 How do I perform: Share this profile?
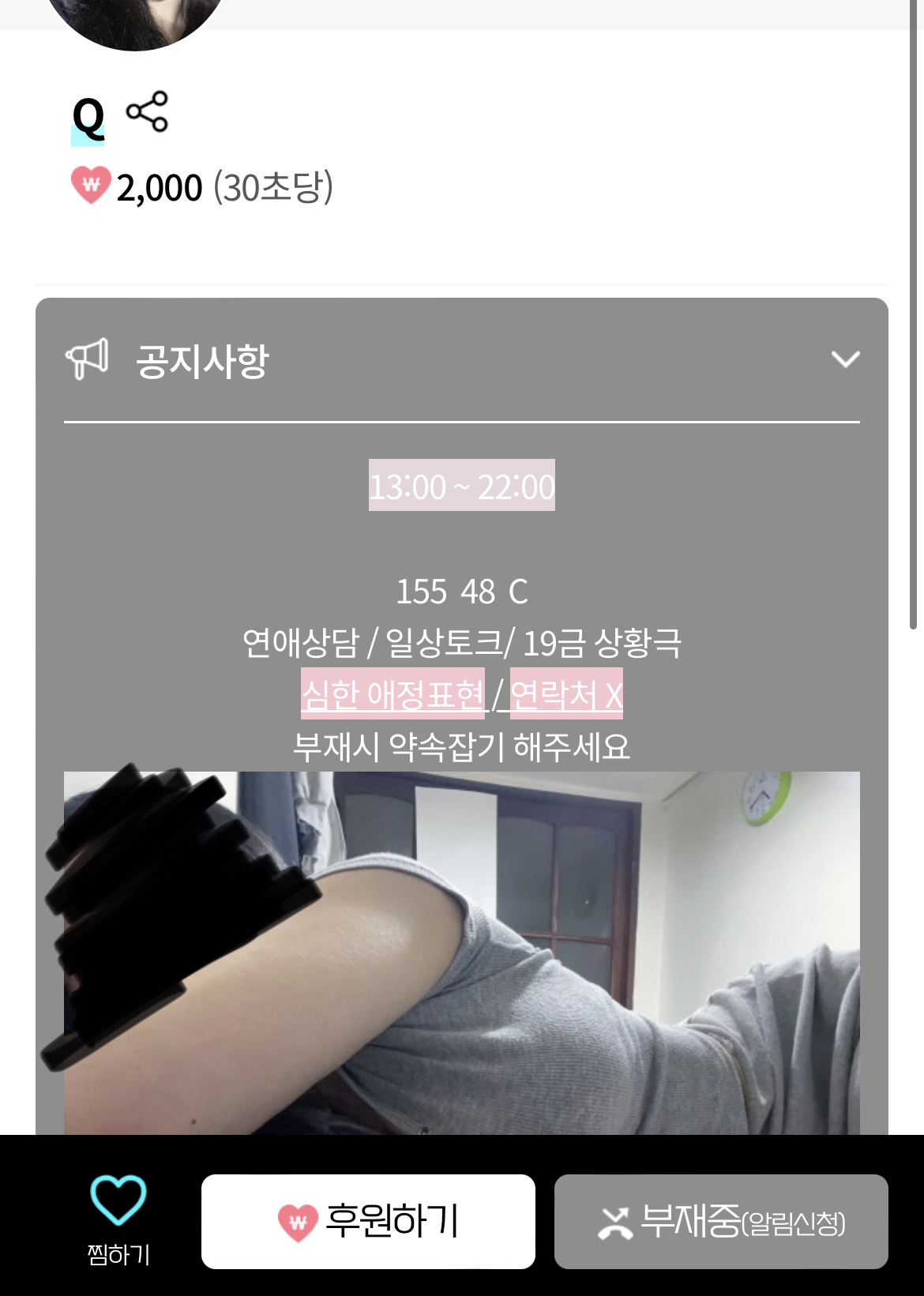(147, 111)
